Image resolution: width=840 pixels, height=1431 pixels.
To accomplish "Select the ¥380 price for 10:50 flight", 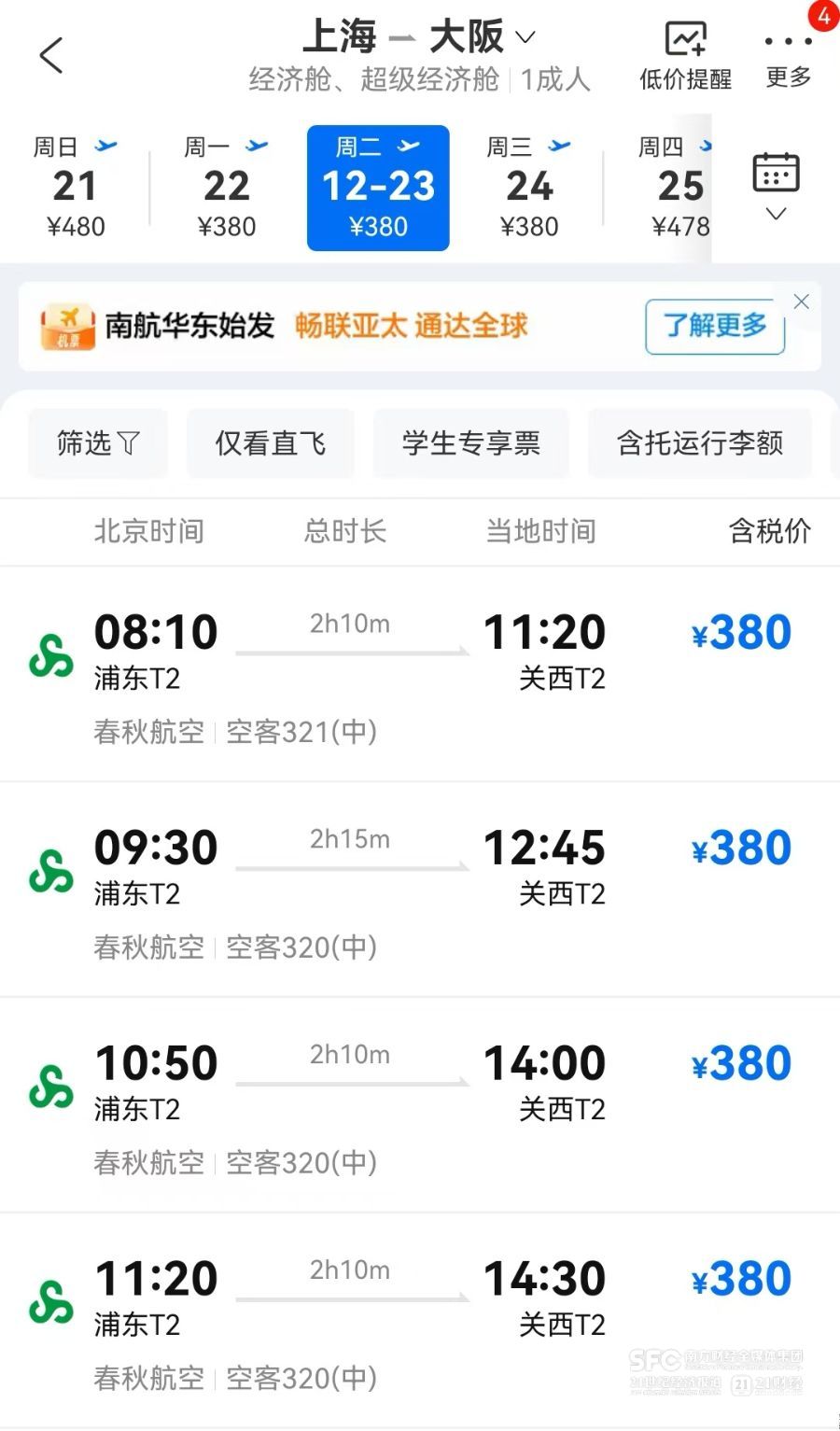I will coord(741,1062).
